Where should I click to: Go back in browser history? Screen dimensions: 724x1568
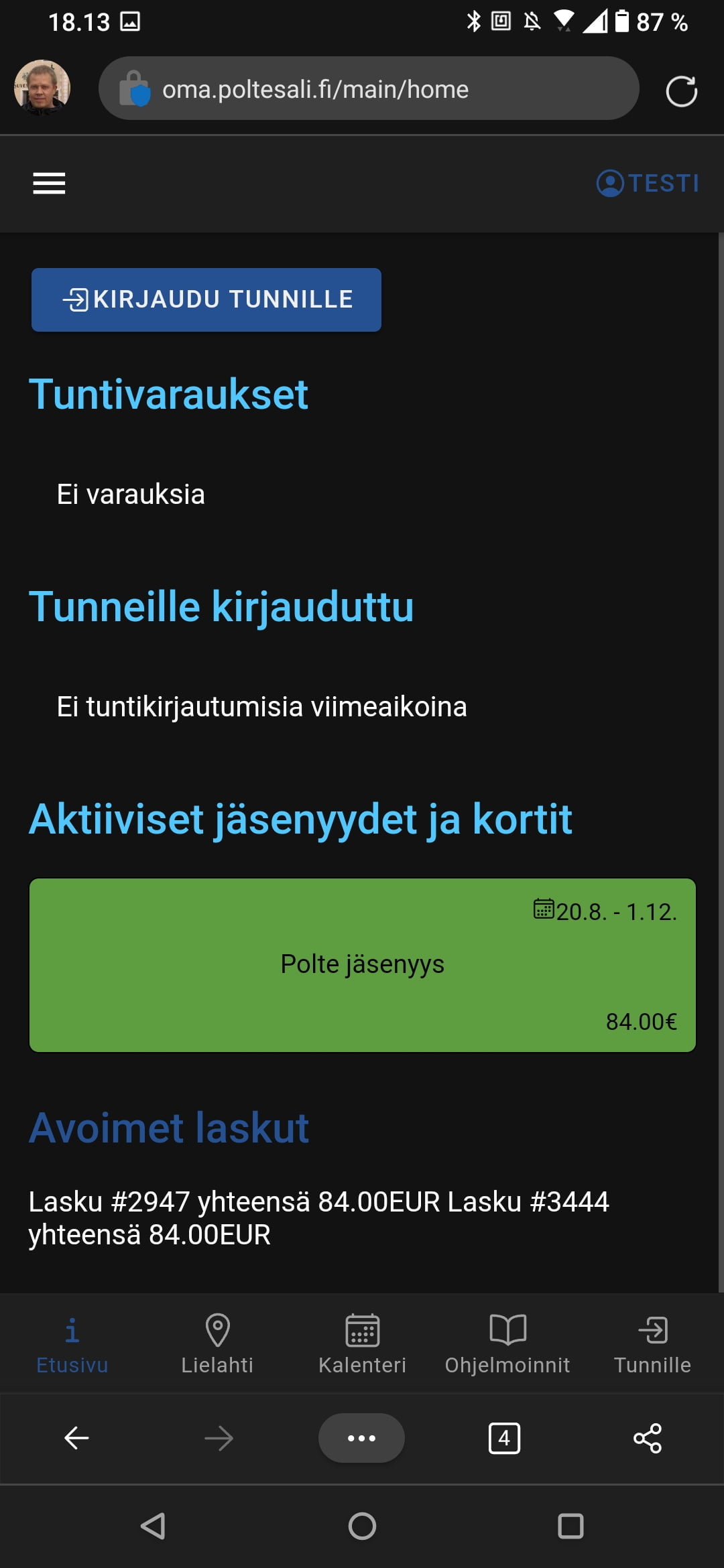[x=76, y=1438]
